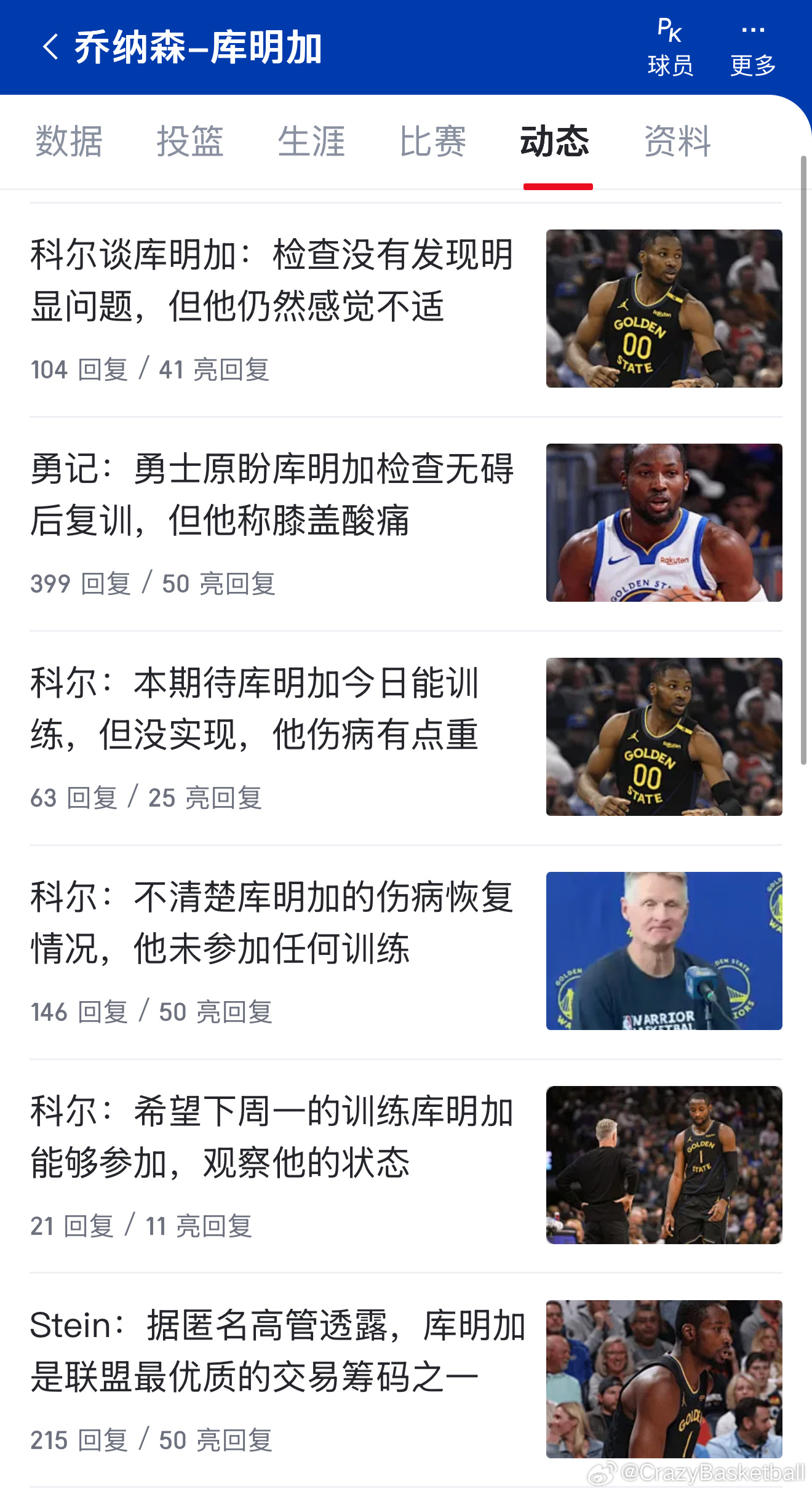Open article about Kuminga reporting knee soreness
This screenshot has width=812, height=1494.
[271, 500]
